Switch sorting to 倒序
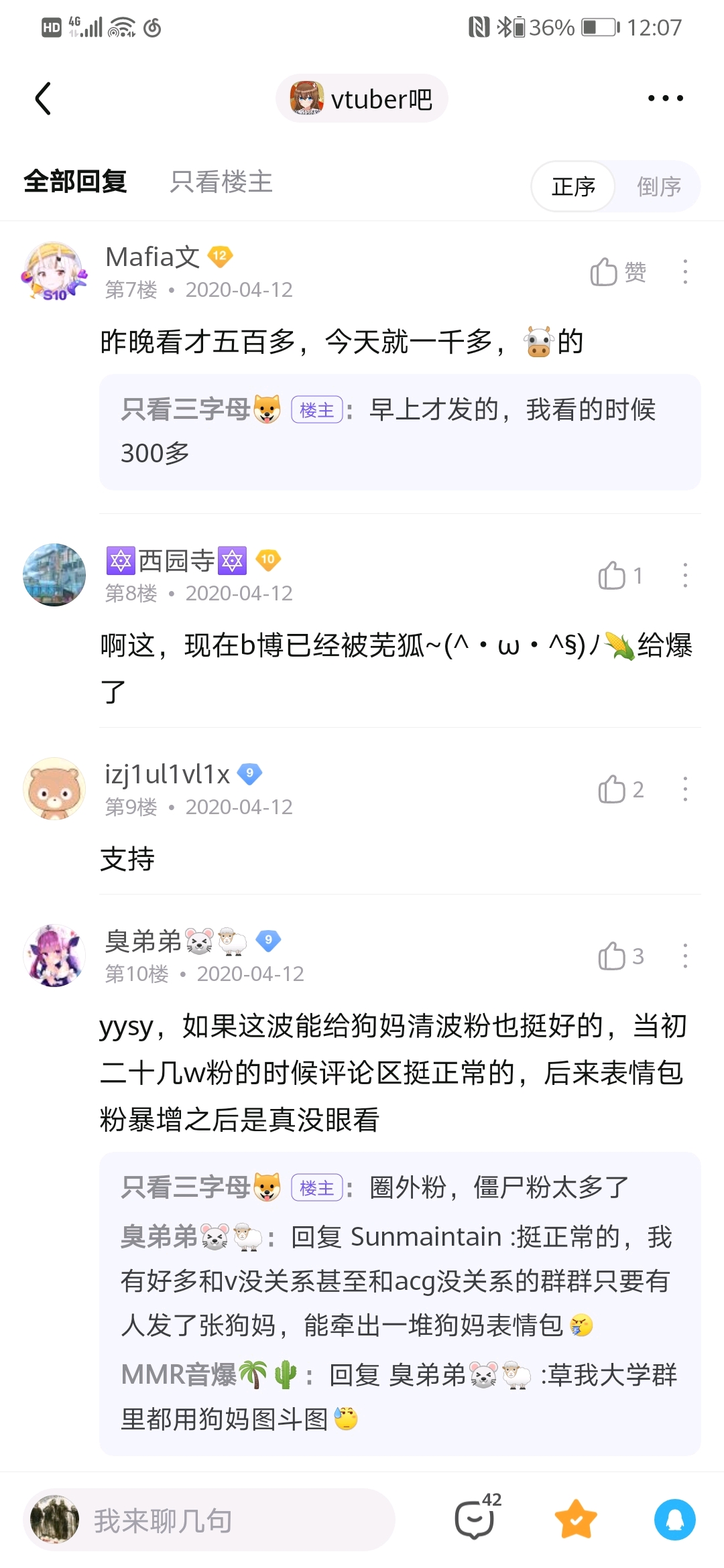This screenshot has height=1568, width=724. click(658, 186)
